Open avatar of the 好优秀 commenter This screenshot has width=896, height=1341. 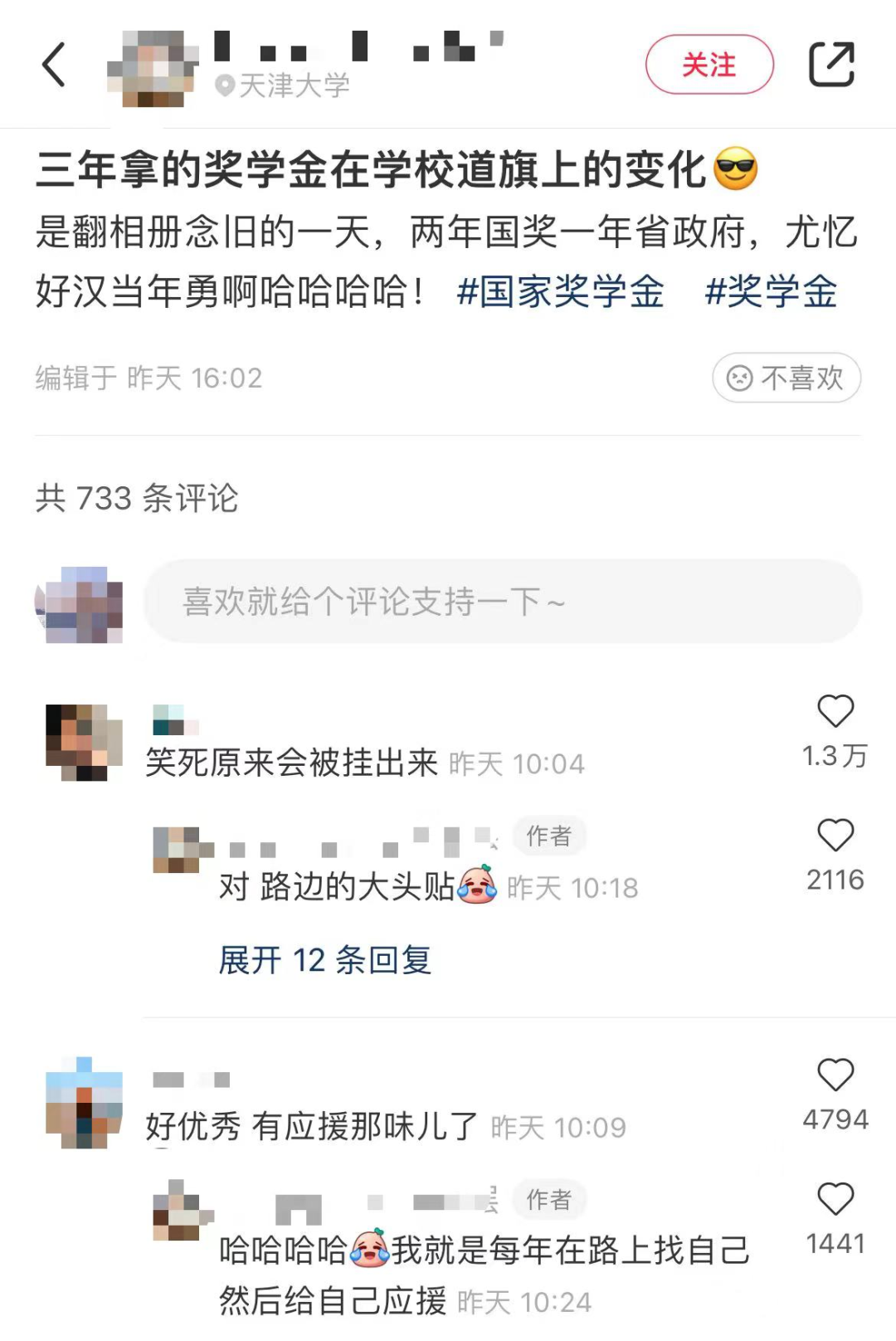pyautogui.click(x=83, y=1103)
